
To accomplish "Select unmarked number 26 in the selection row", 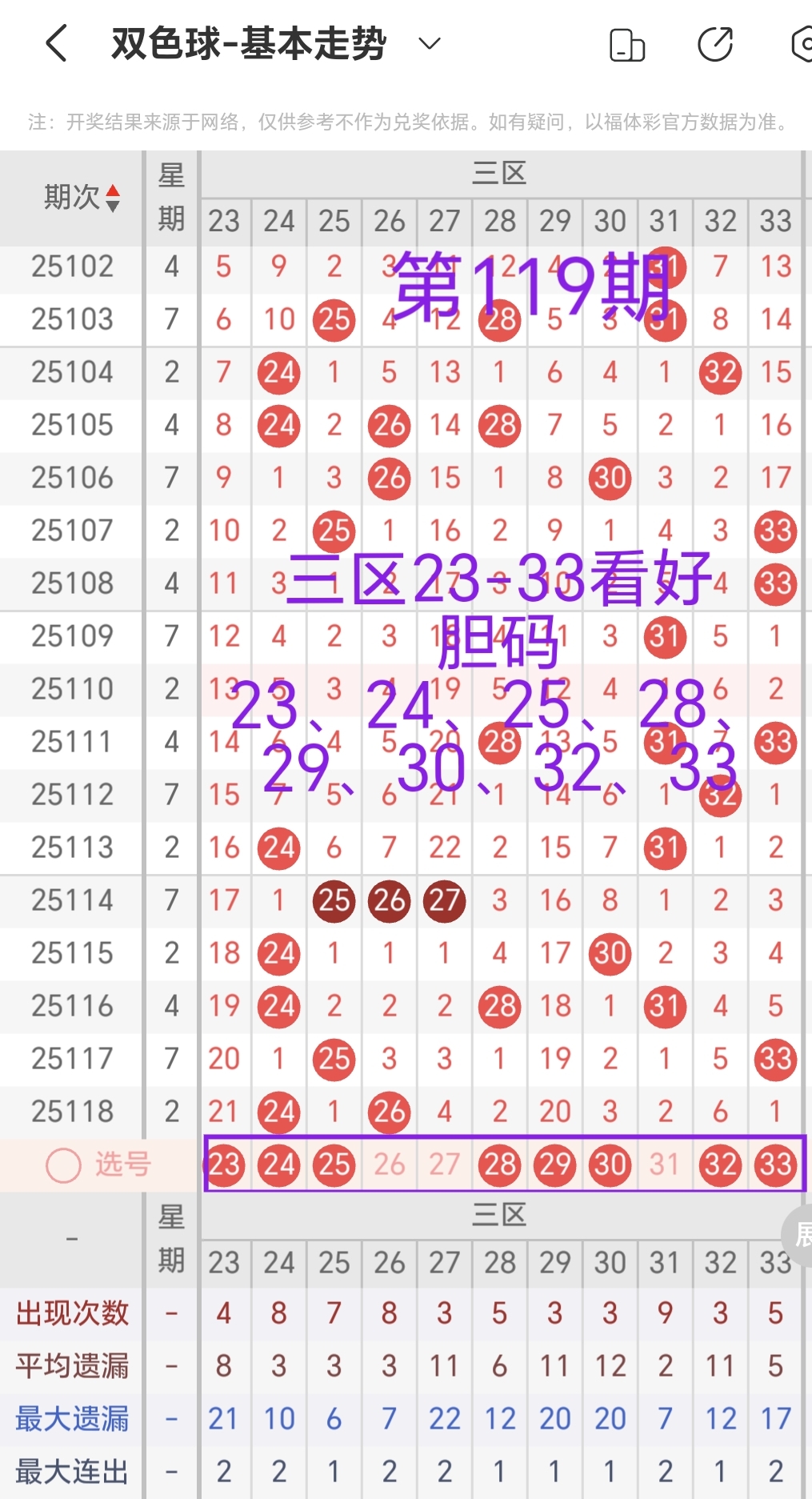I will (x=388, y=1165).
